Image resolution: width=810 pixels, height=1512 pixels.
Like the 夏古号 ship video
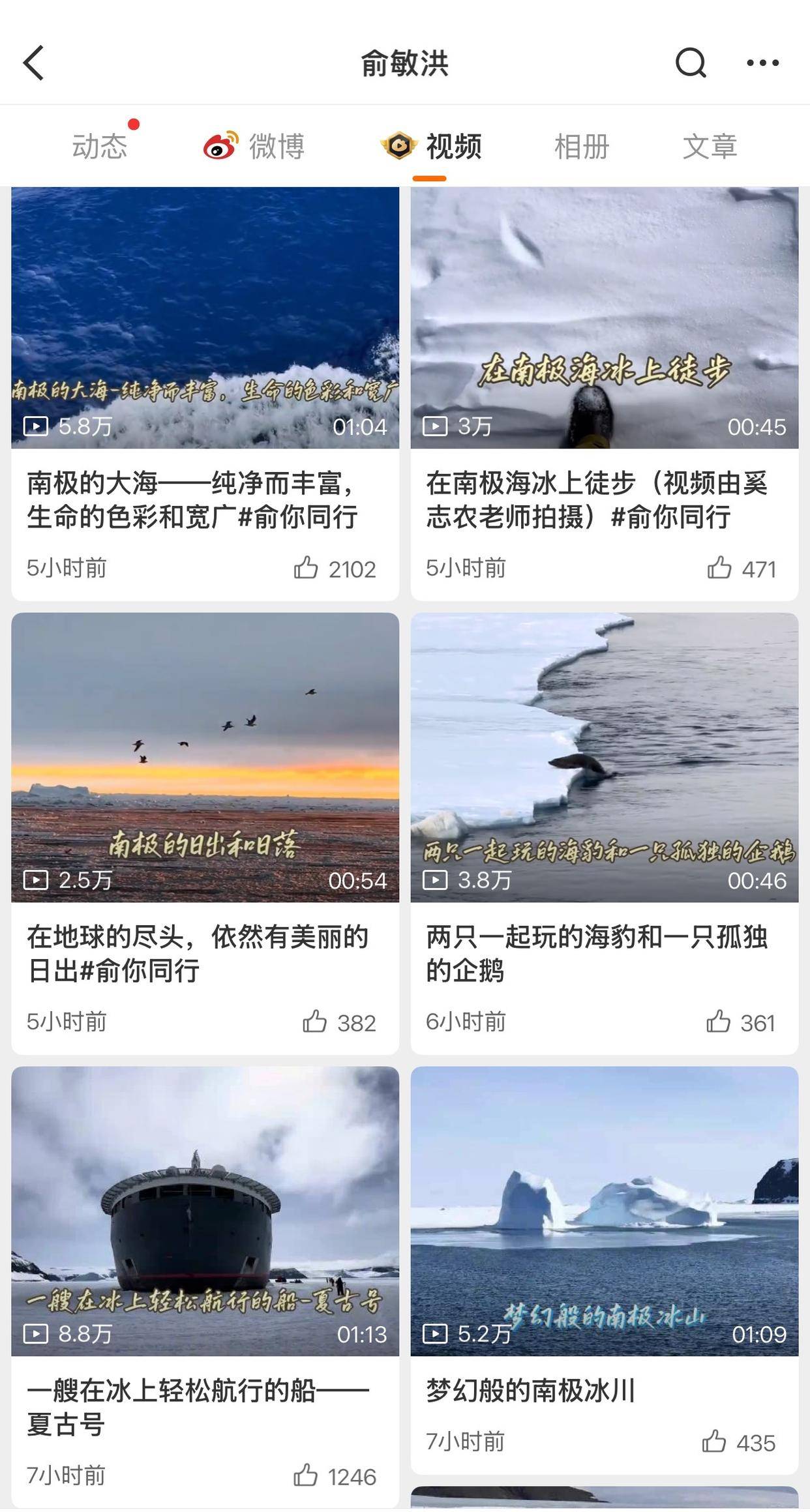click(x=305, y=1475)
